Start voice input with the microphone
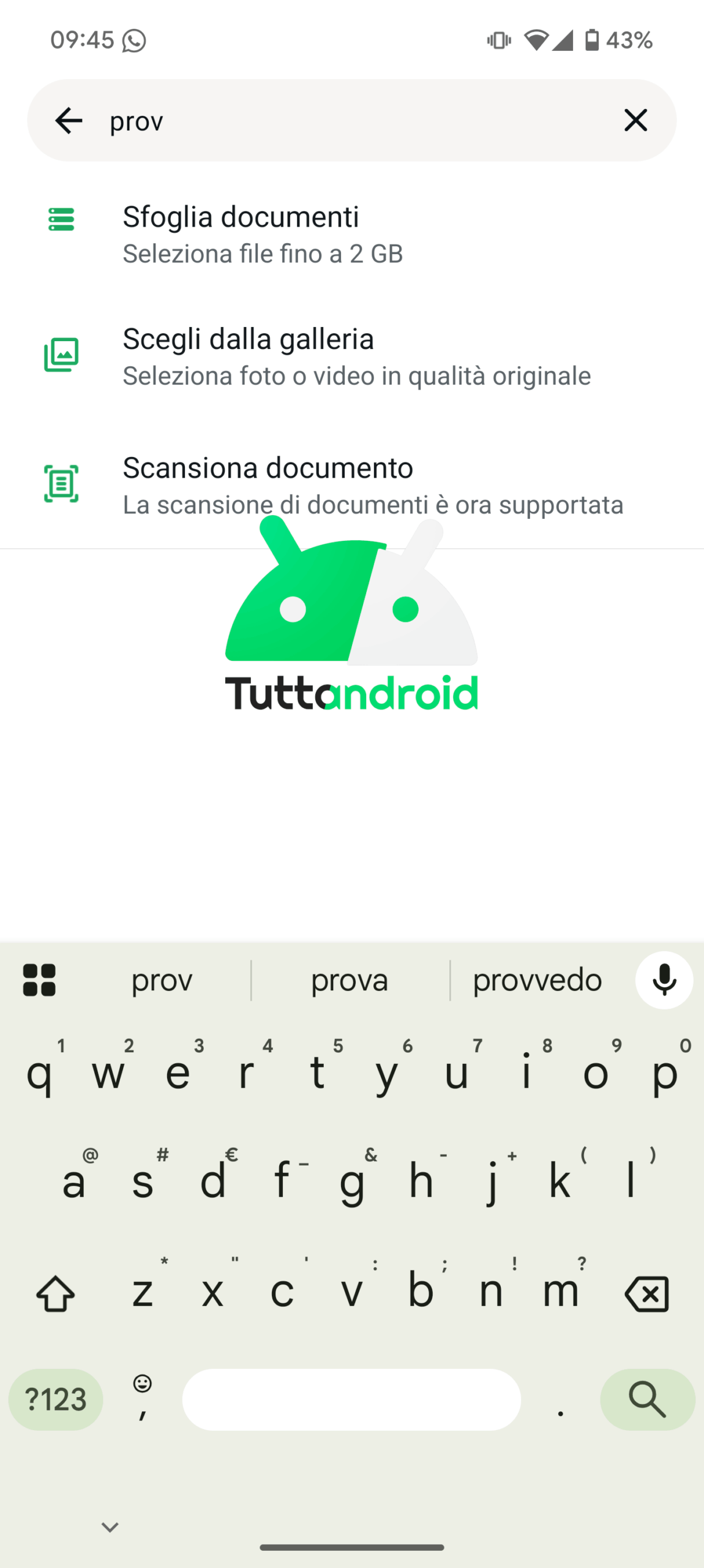Image resolution: width=704 pixels, height=1568 pixels. [664, 980]
